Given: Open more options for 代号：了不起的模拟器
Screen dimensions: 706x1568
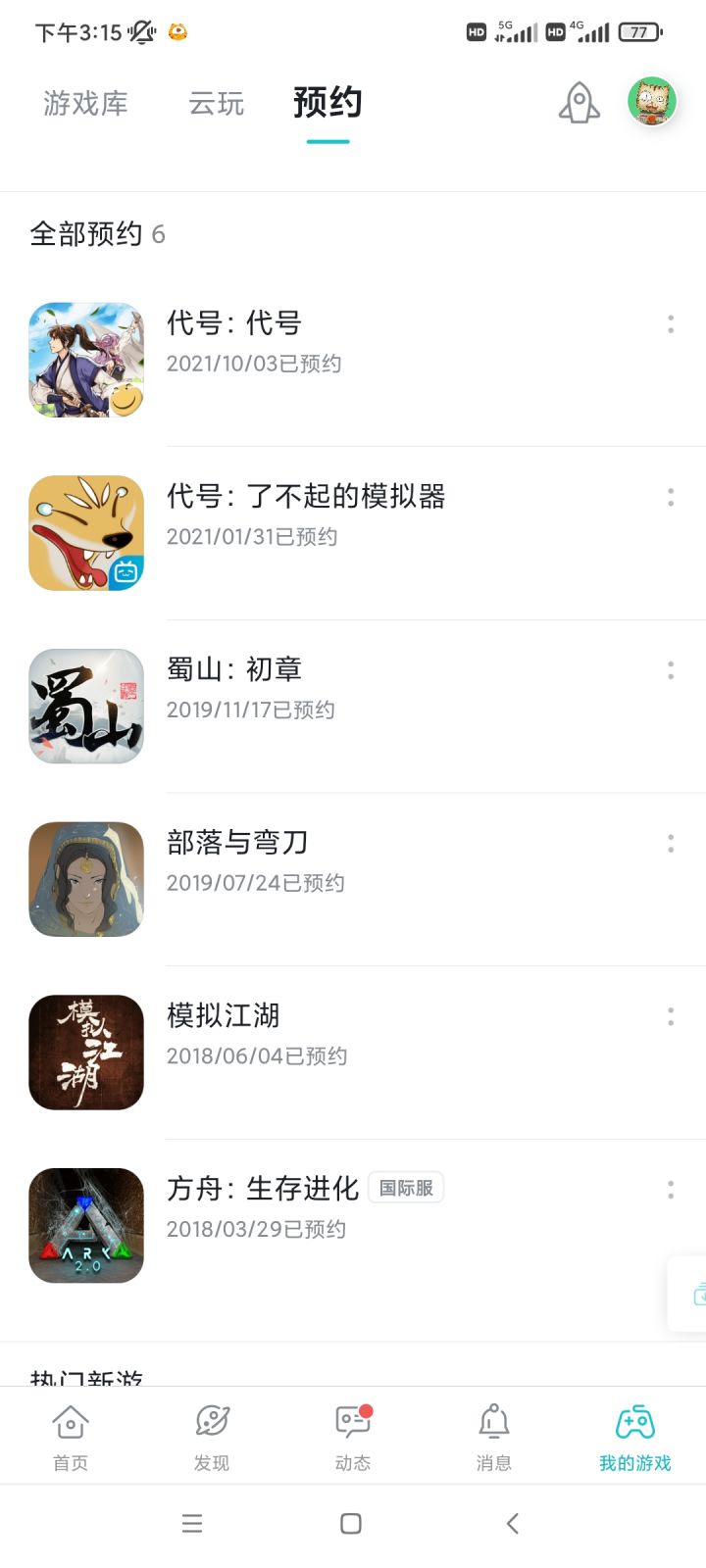Looking at the screenshot, I should point(671,498).
